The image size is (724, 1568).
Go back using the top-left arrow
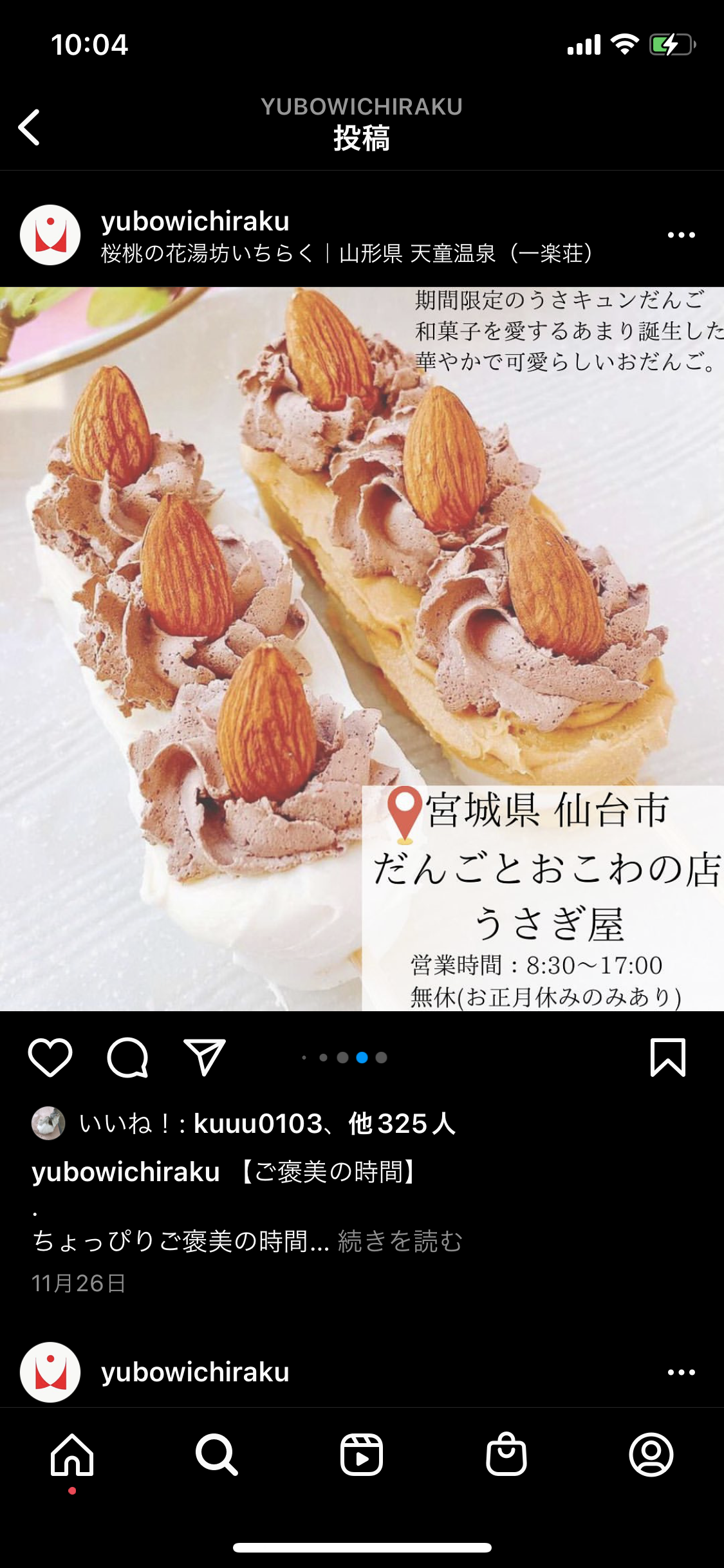tap(30, 127)
